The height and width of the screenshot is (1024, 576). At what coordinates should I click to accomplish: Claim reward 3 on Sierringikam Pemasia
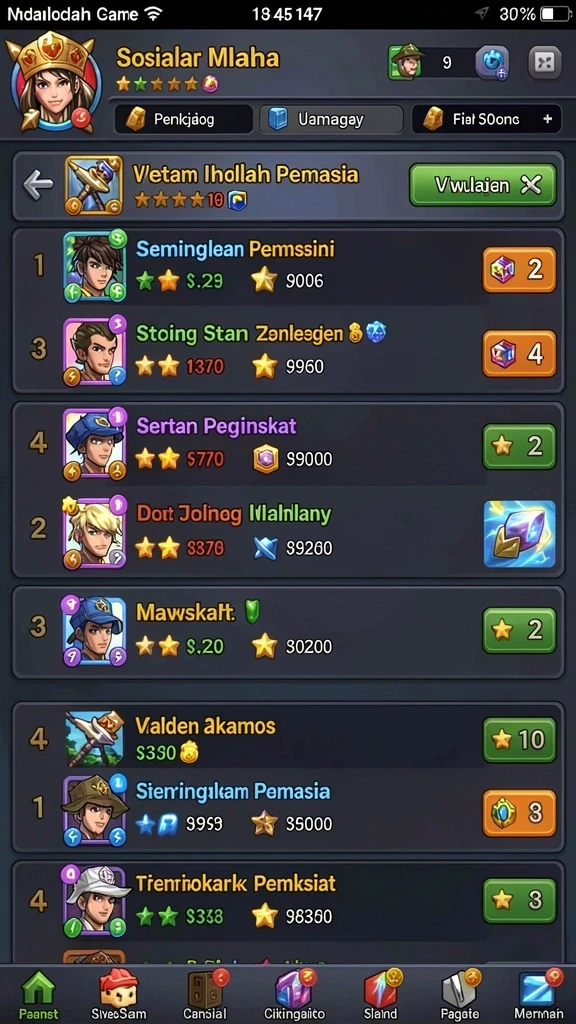(519, 813)
